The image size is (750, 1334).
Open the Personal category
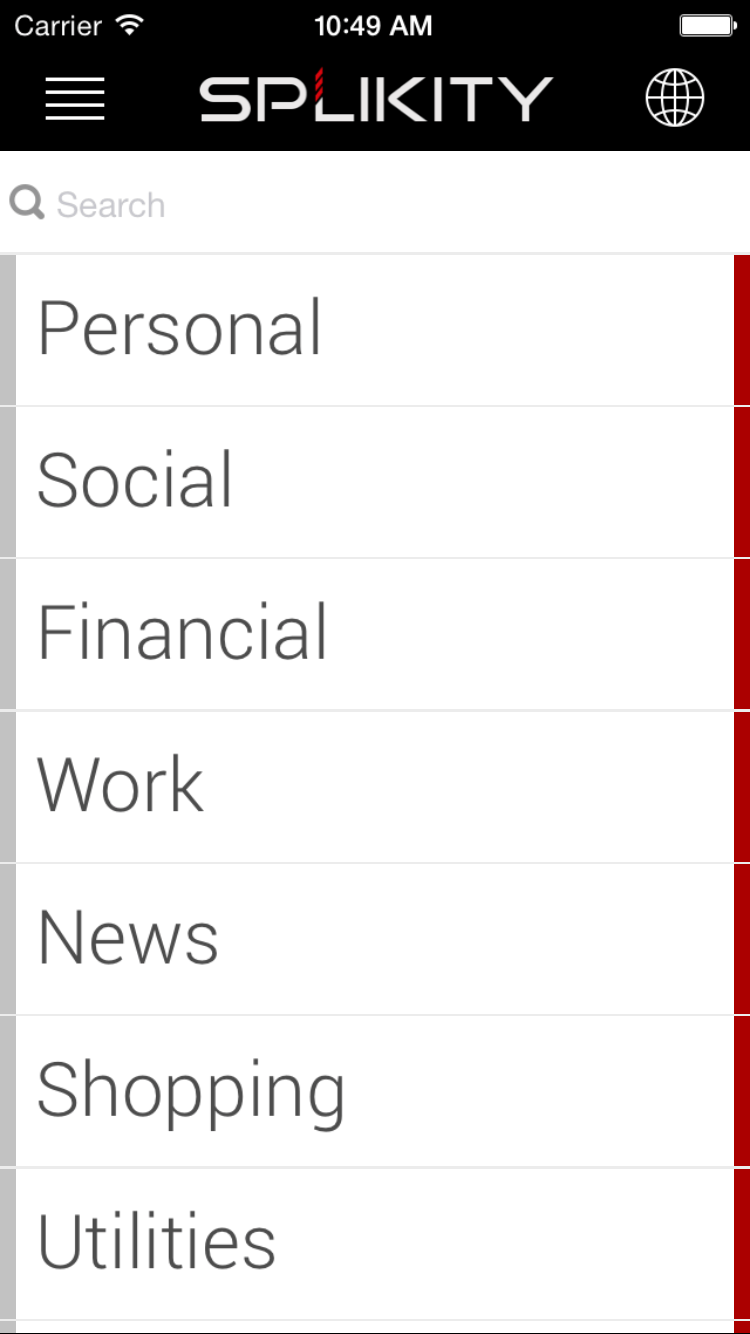click(x=375, y=330)
